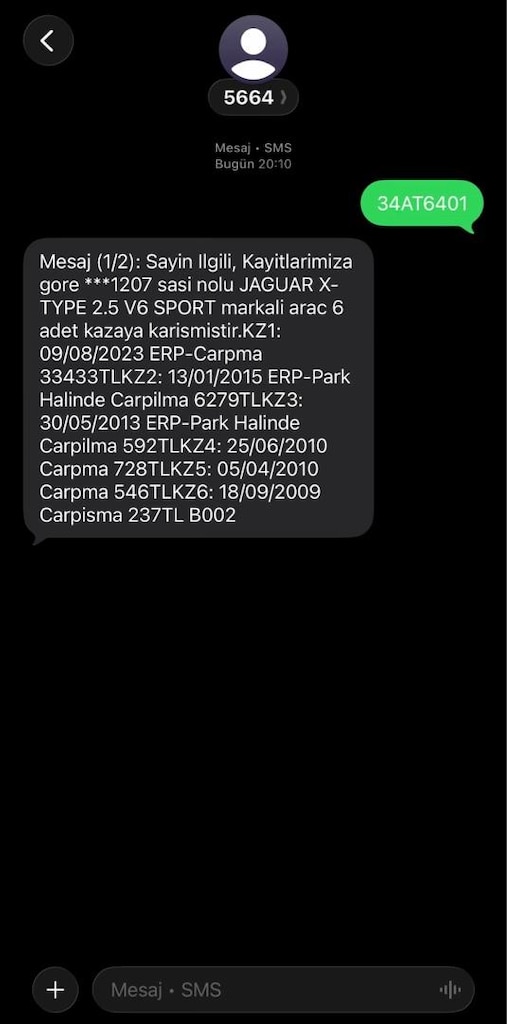This screenshot has width=507, height=1024.
Task: Open the plus attachments menu
Action: coord(56,989)
